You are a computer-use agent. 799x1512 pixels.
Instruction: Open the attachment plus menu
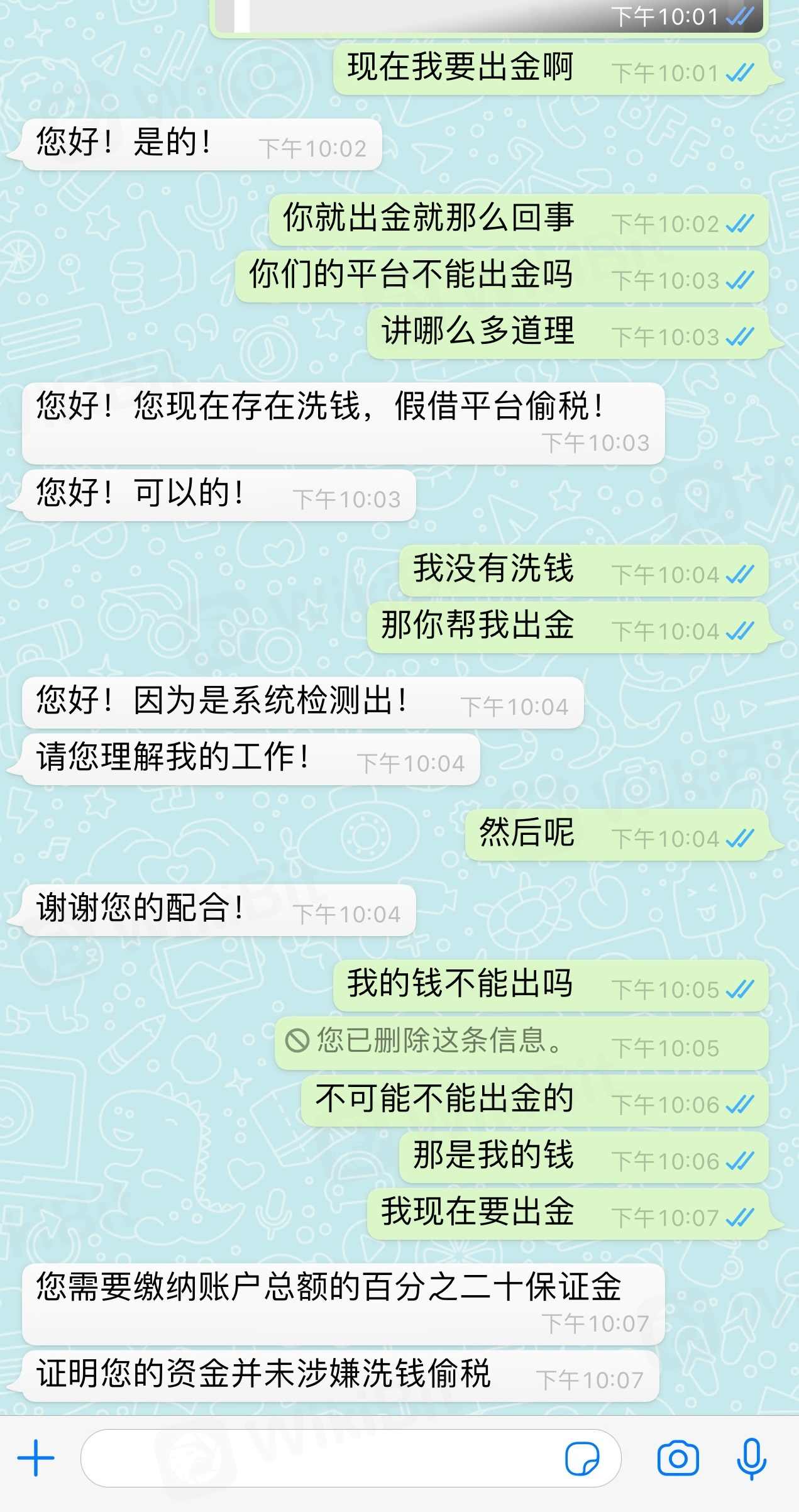[36, 1458]
